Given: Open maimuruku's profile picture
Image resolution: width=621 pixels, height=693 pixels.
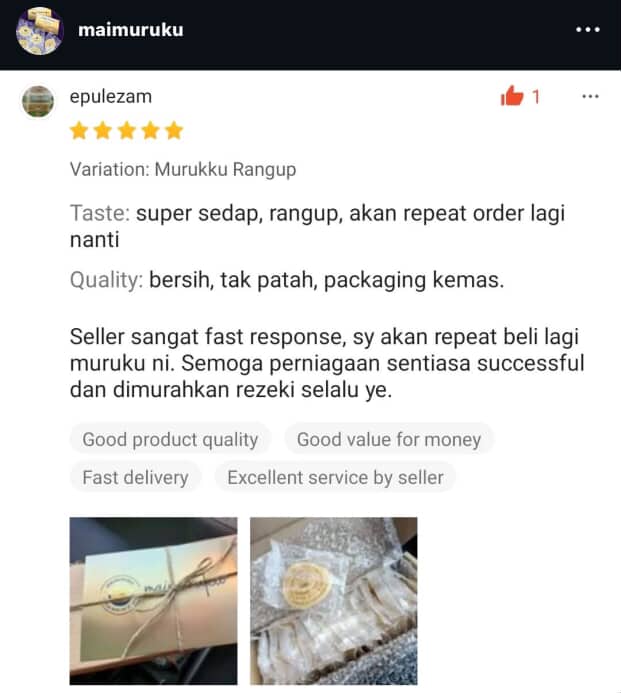Looking at the screenshot, I should pos(40,30).
